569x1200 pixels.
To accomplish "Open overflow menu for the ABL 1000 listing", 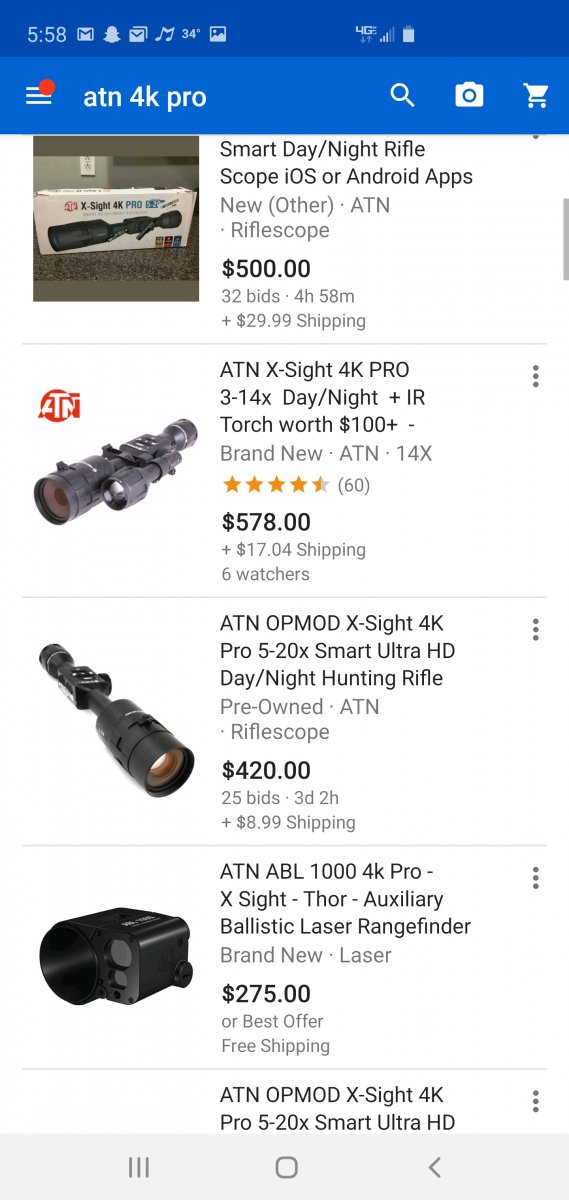I will [536, 878].
